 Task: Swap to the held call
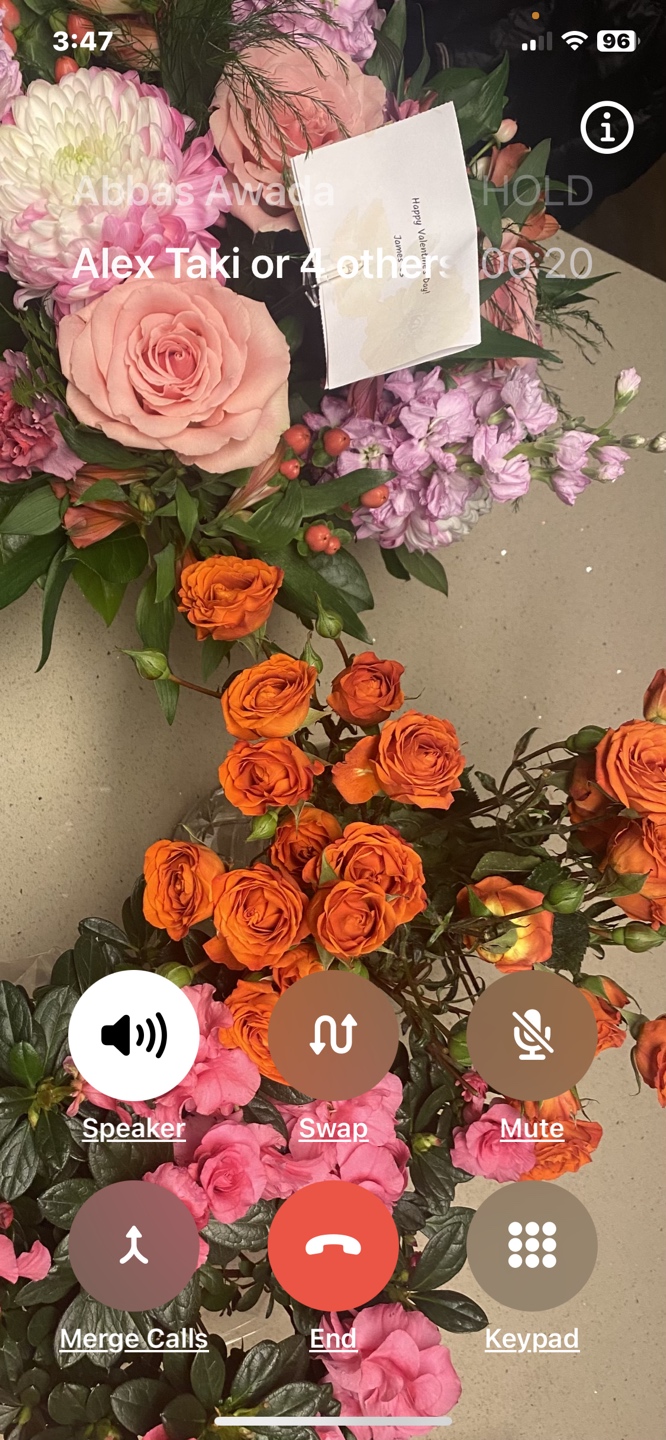pos(333,1035)
